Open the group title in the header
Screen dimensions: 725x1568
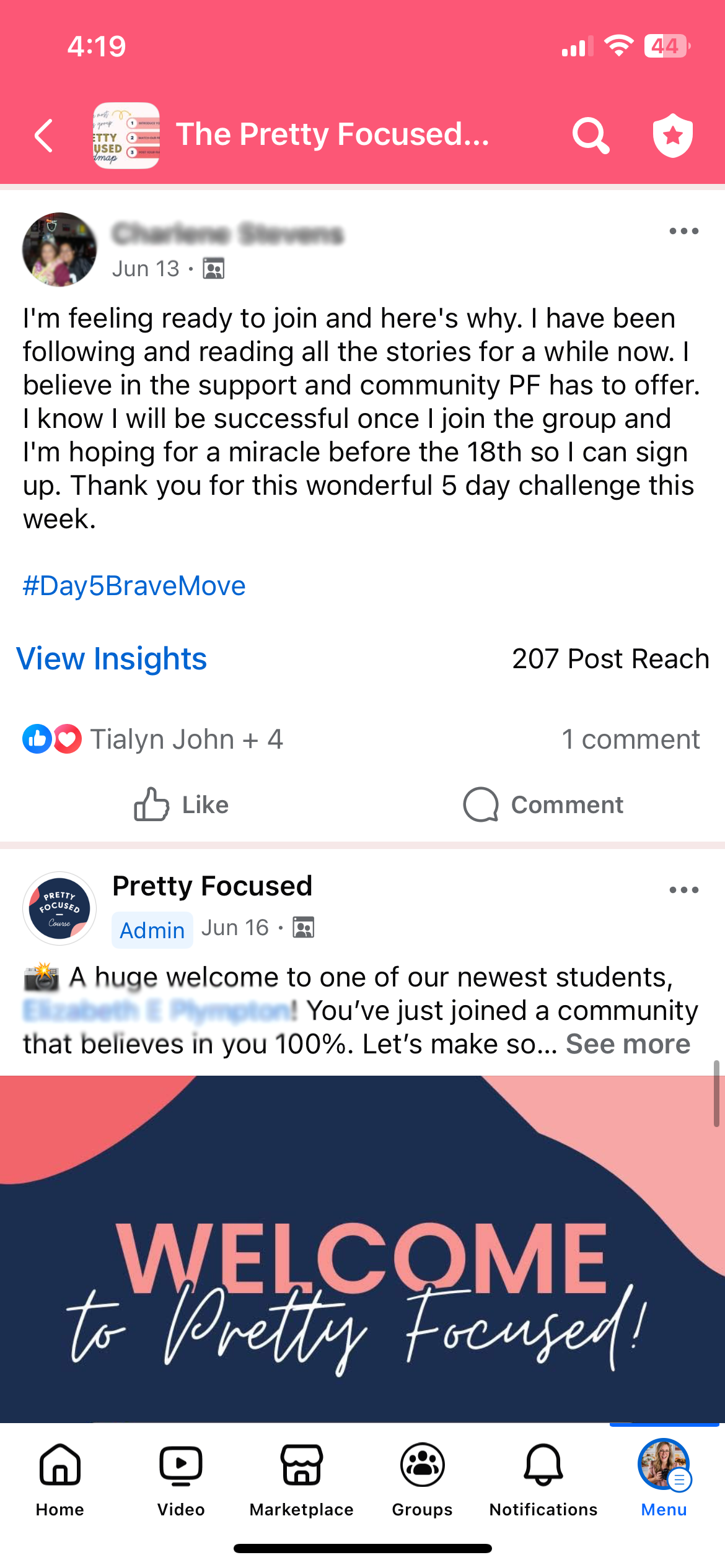(332, 135)
